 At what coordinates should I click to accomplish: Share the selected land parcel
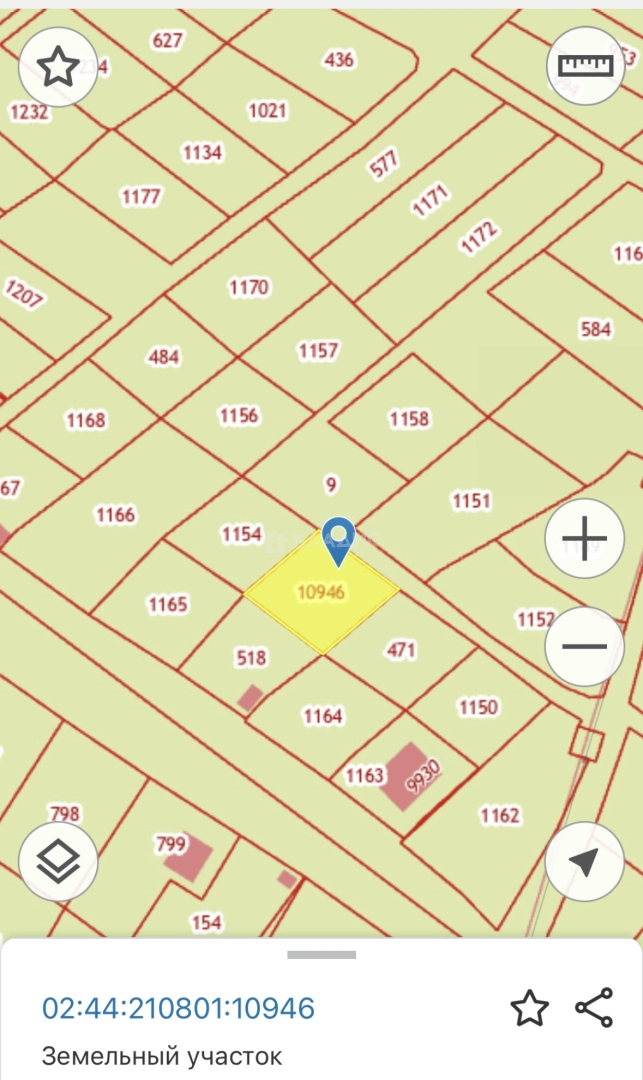pos(594,1008)
